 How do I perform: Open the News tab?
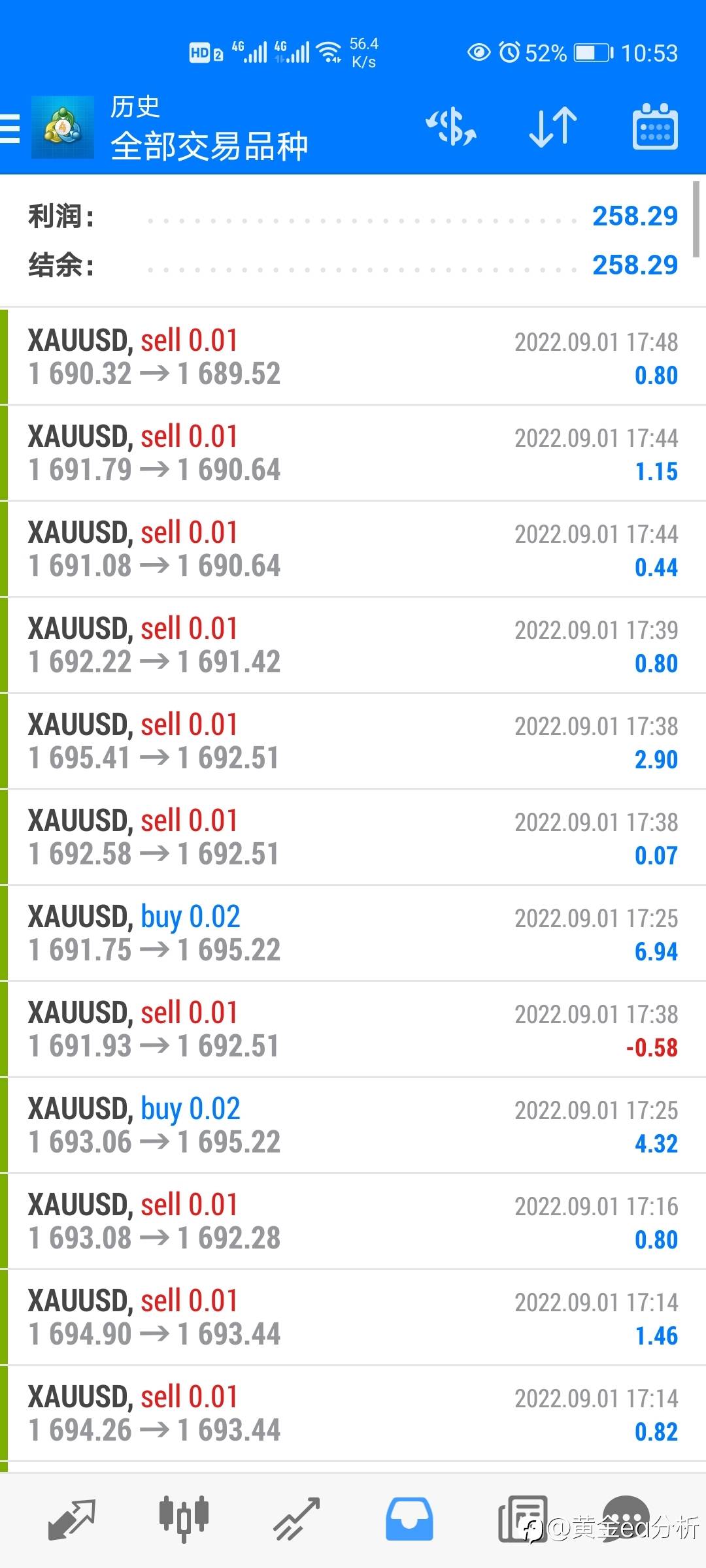click(x=522, y=1518)
